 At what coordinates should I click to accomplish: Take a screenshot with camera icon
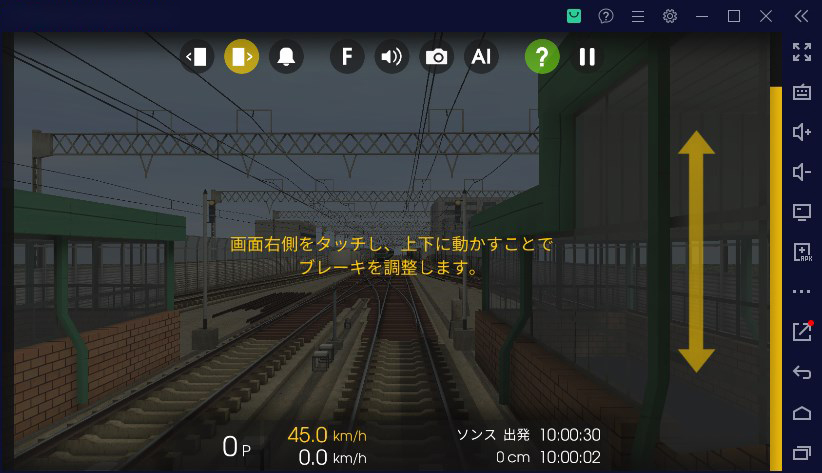click(x=437, y=56)
